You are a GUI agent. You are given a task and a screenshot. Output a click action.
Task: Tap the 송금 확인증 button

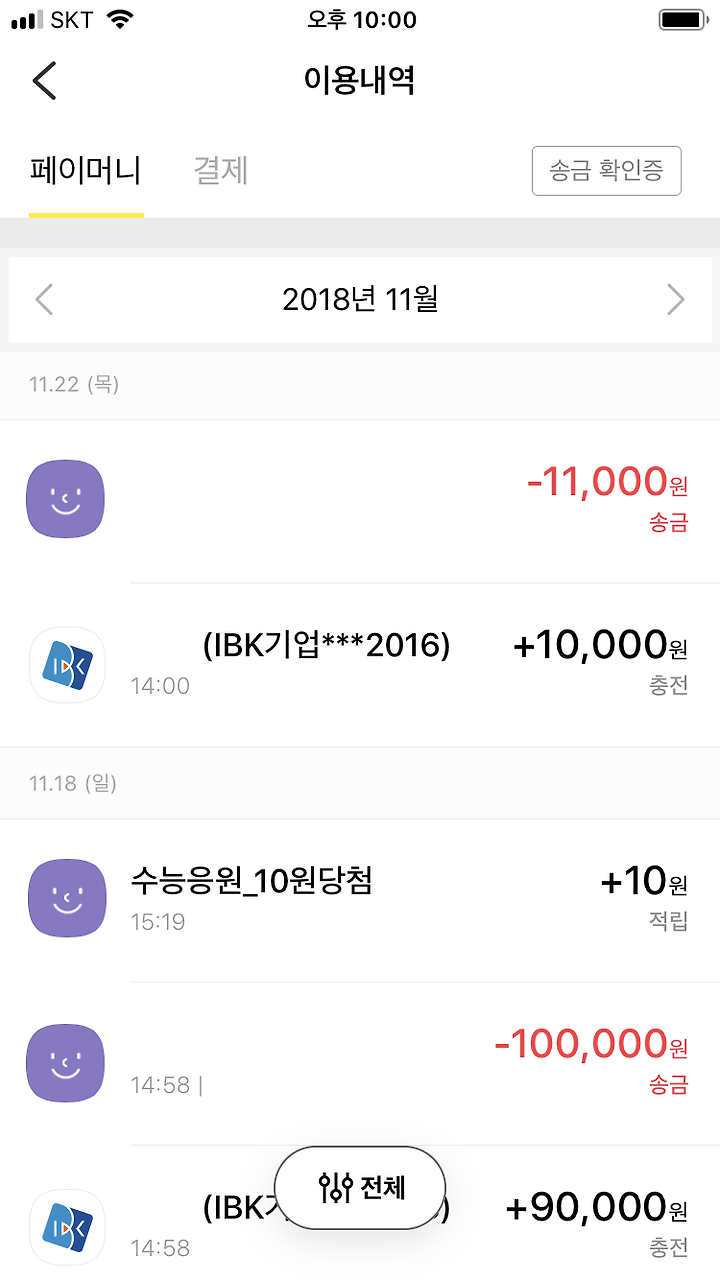point(606,171)
